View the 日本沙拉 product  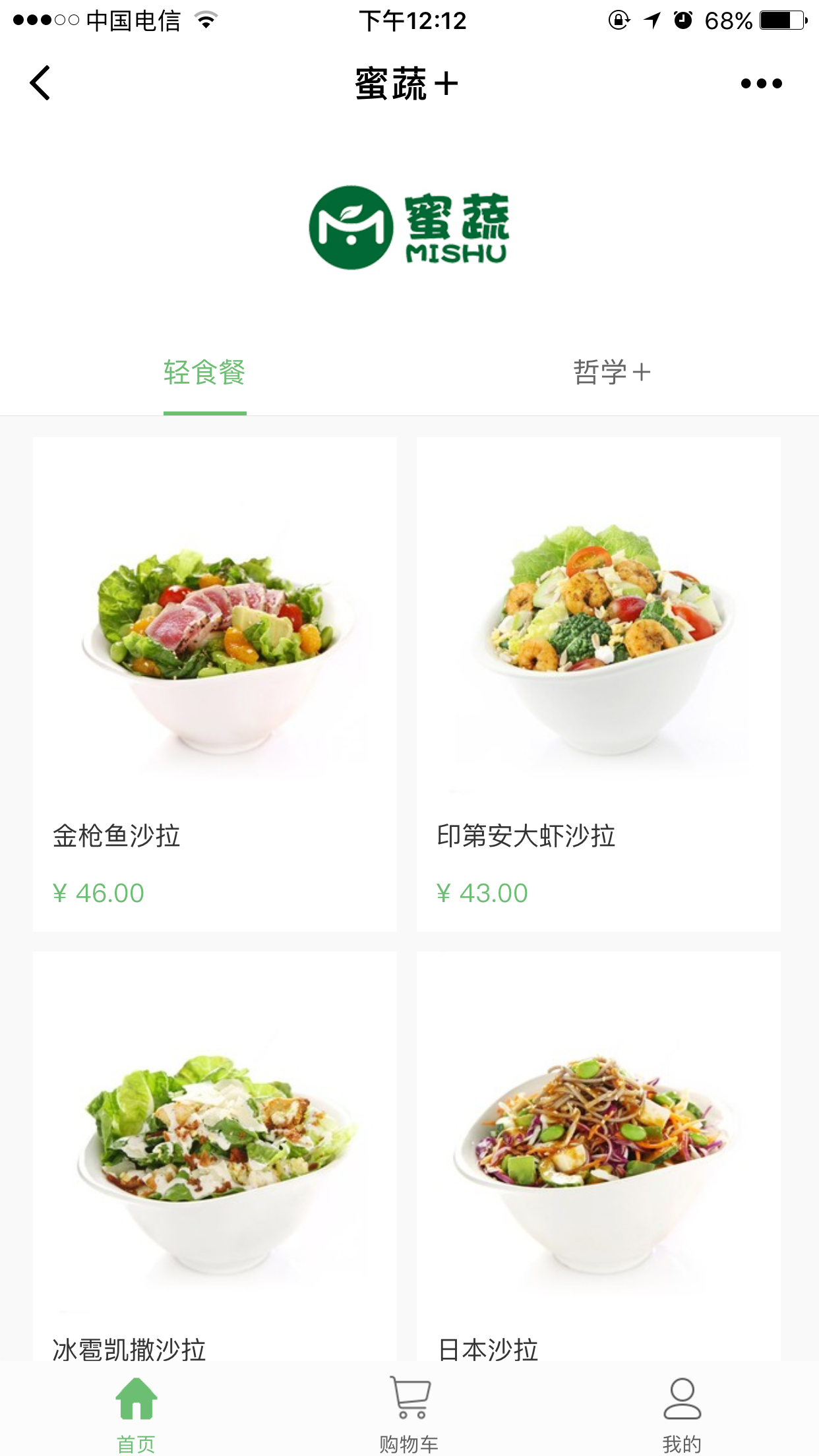[x=598, y=1154]
